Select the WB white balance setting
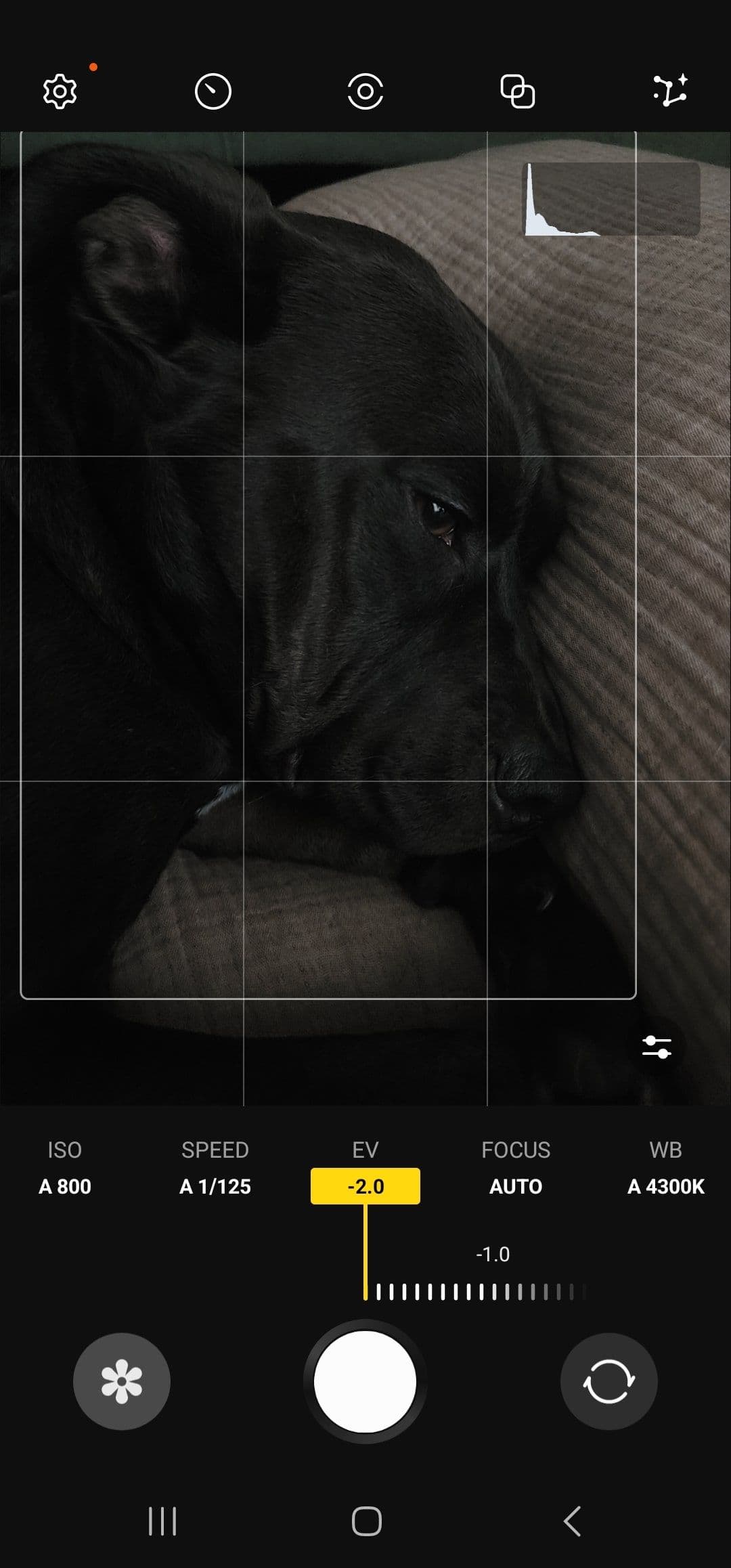The height and width of the screenshot is (1568, 731). click(666, 1169)
